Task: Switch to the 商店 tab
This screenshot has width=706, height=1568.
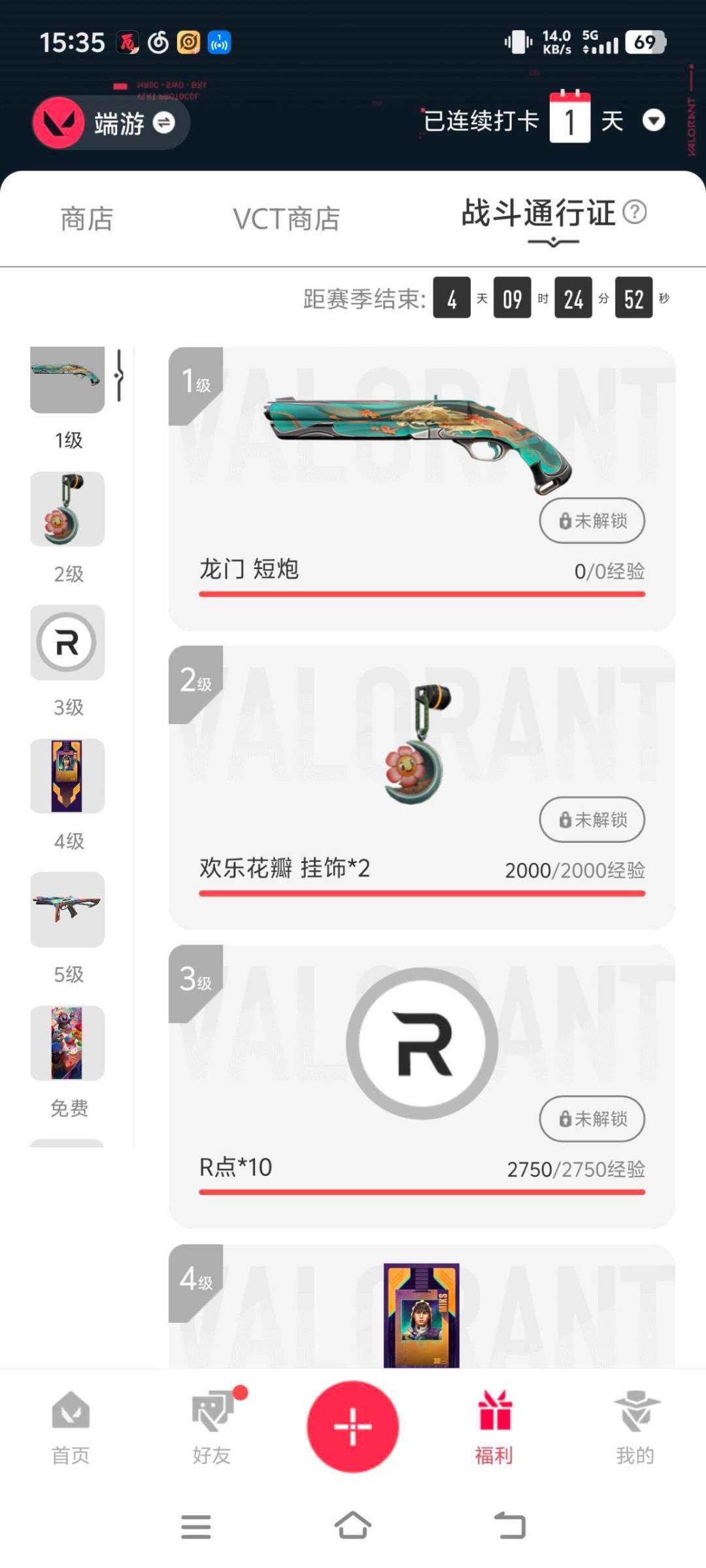Action: point(86,219)
